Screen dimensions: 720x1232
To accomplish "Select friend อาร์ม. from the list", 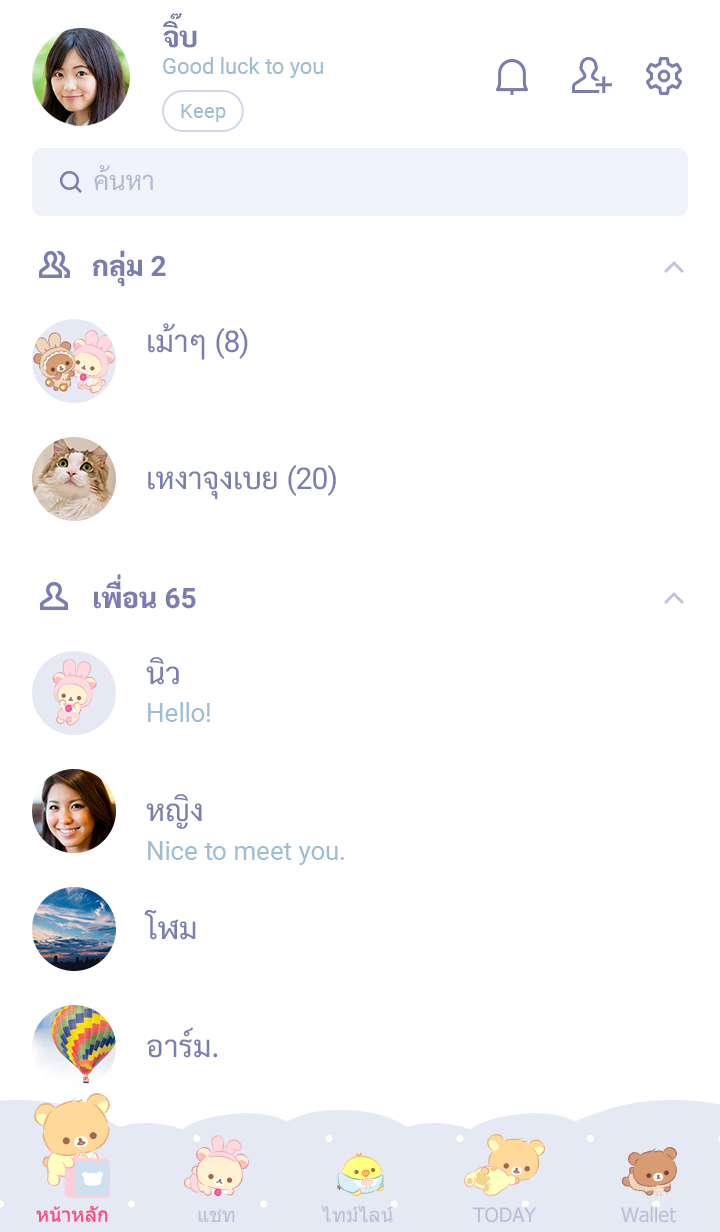I will [182, 1047].
